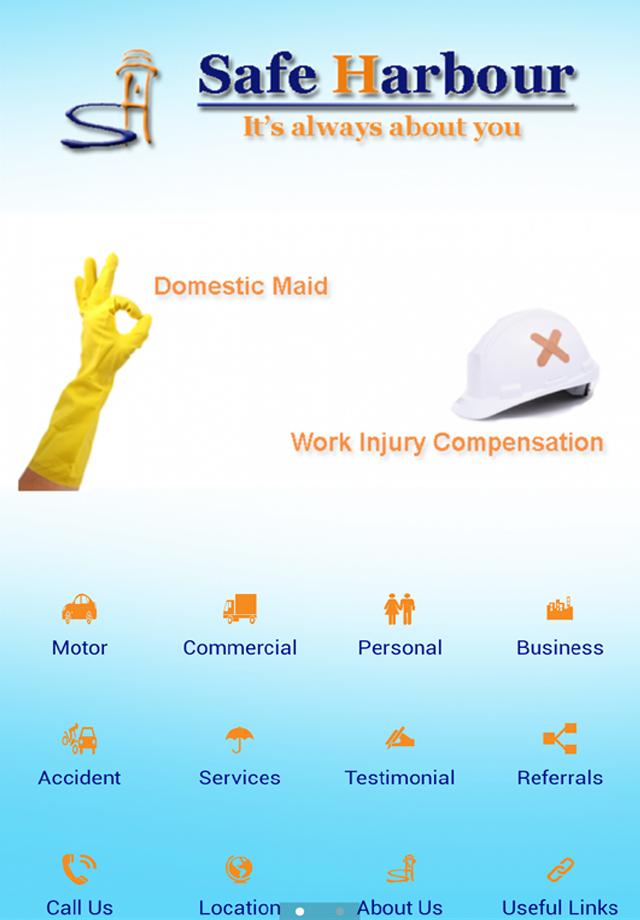Viewport: 640px width, 920px height.
Task: Tap Call Us to contact
Action: click(79, 883)
